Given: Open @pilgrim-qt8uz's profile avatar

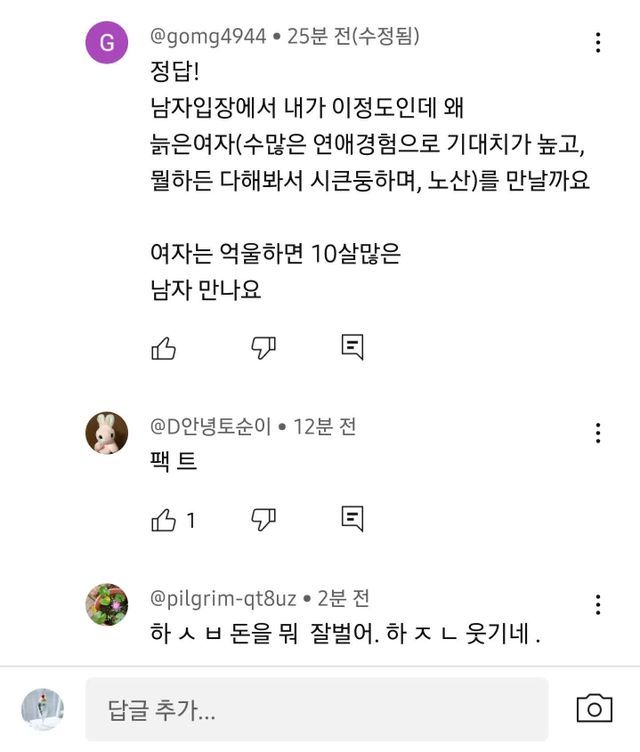Looking at the screenshot, I should click(x=106, y=604).
